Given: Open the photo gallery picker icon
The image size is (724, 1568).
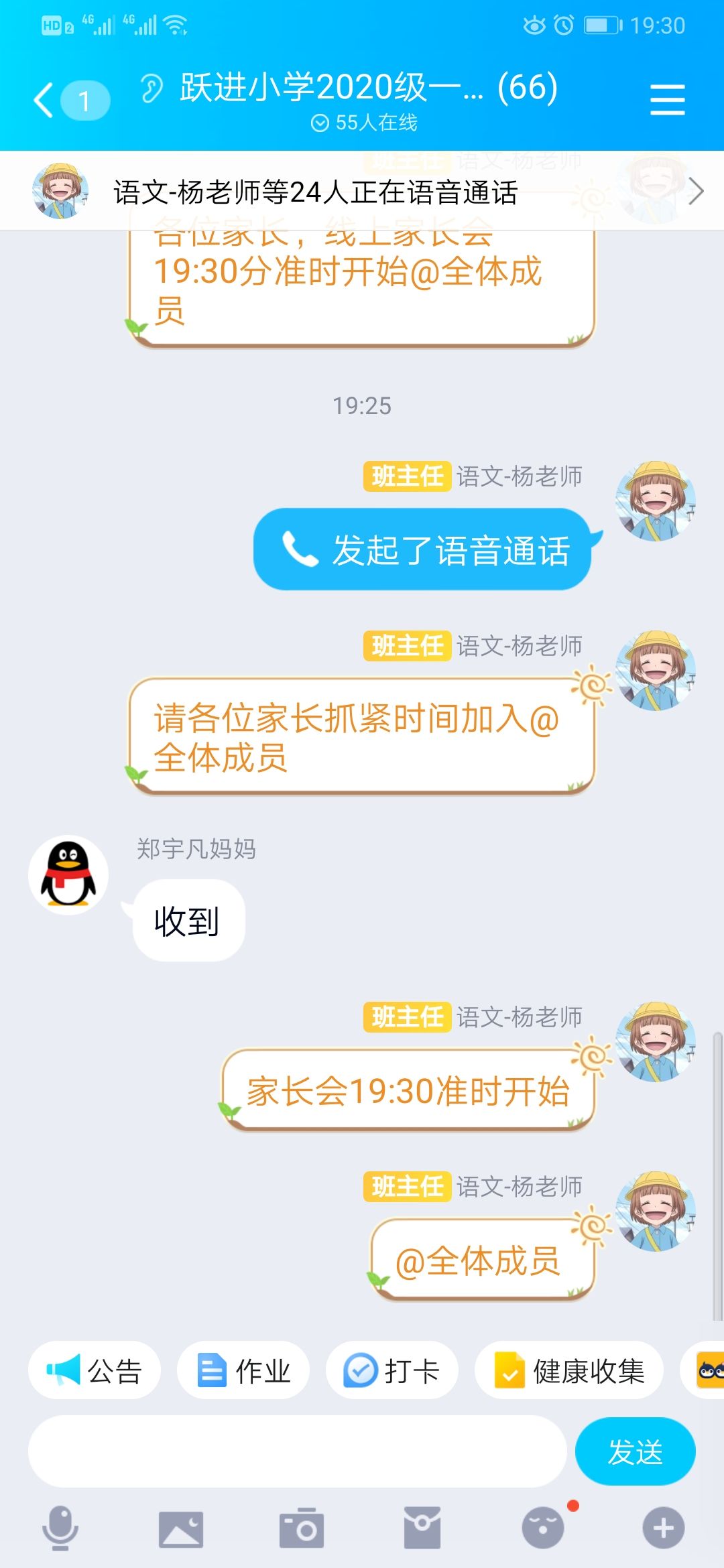Looking at the screenshot, I should click(181, 1528).
